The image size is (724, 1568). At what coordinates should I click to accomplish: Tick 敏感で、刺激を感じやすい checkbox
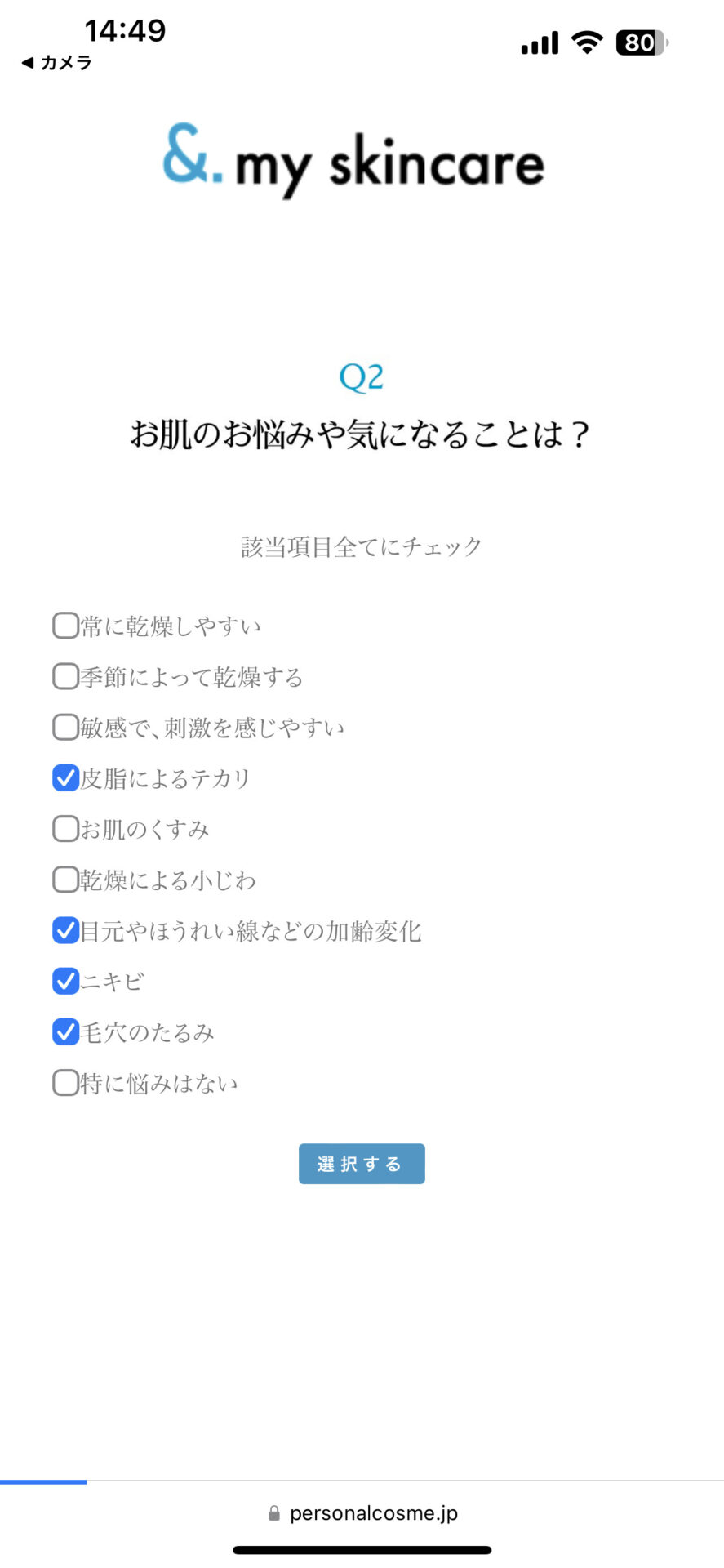coord(66,728)
